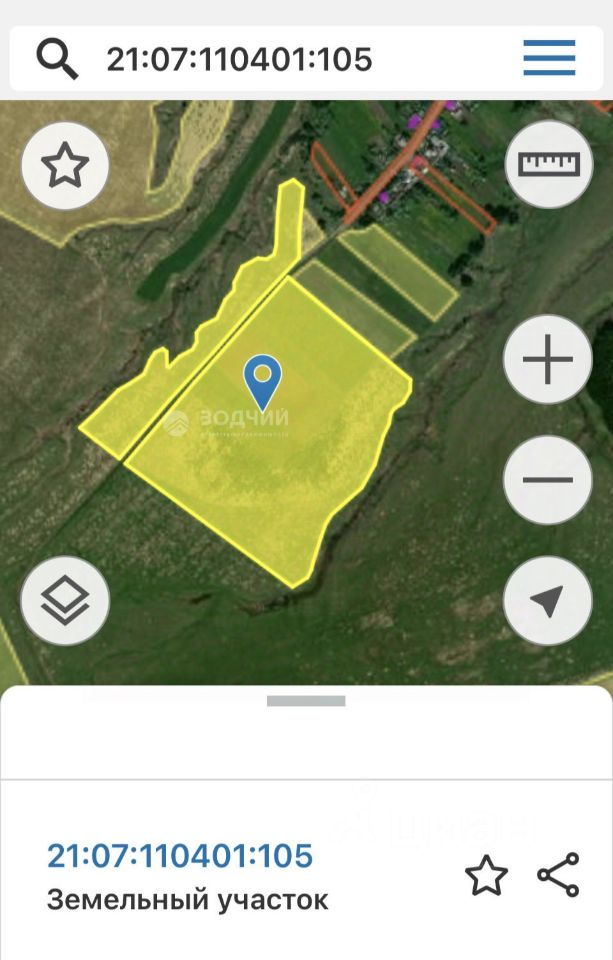This screenshot has height=960, width=613.
Task: Center map on my location
Action: [548, 600]
